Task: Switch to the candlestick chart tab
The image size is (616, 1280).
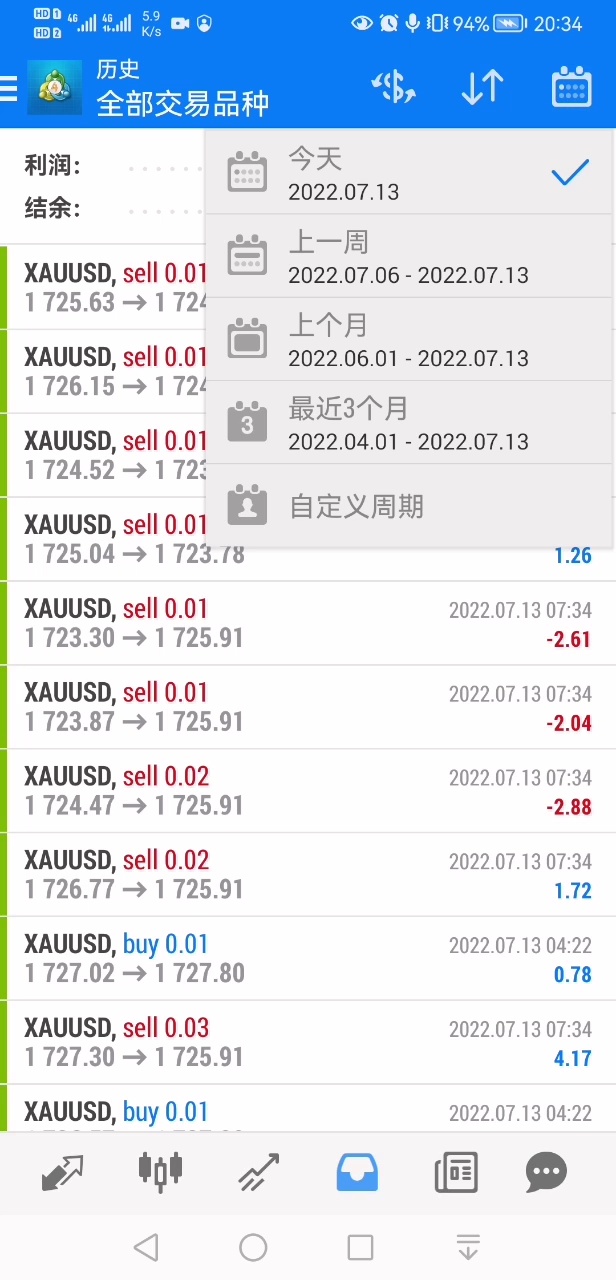Action: coord(160,1172)
